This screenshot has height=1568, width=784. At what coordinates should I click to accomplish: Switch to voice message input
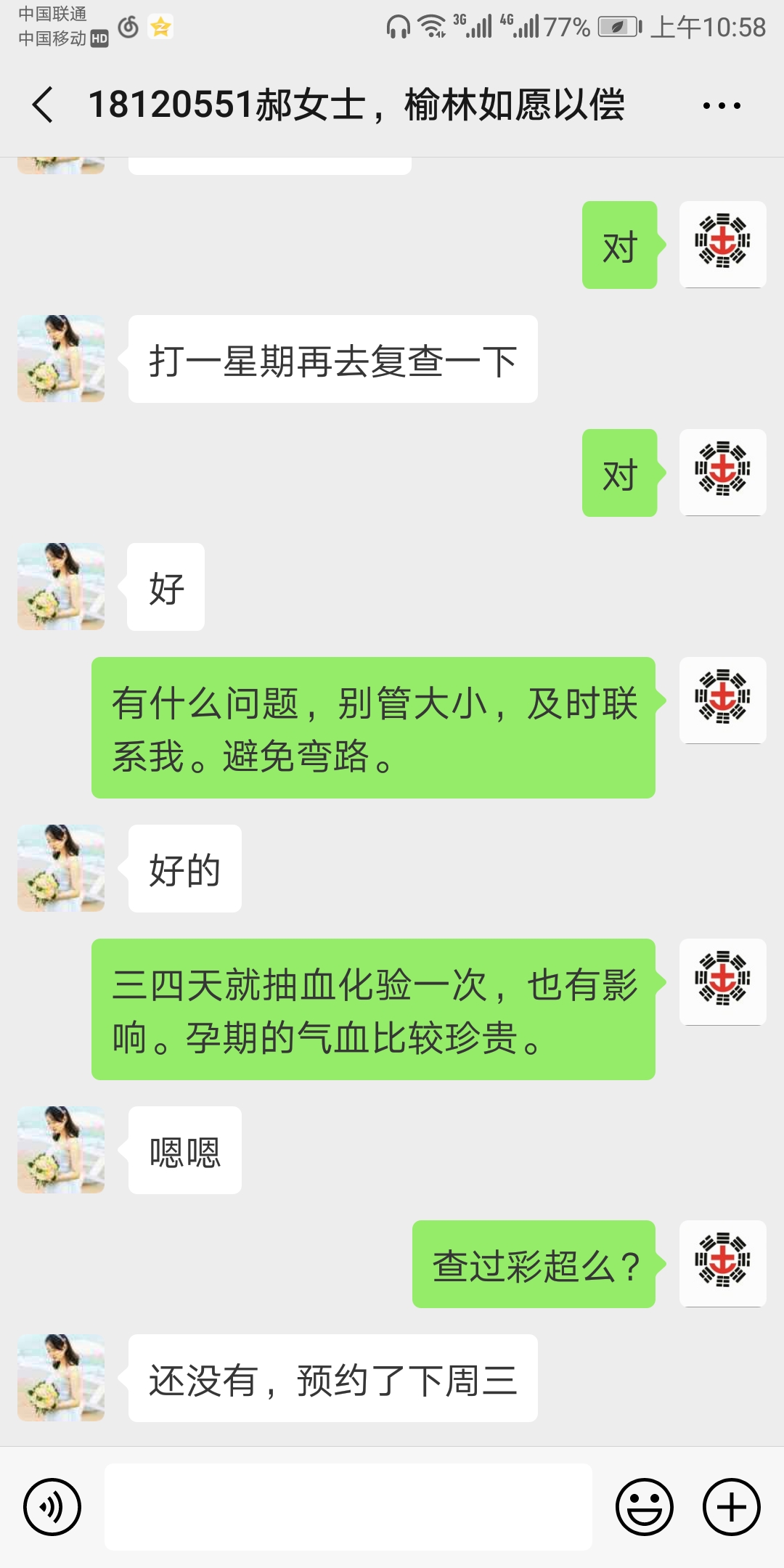pos(52,1507)
